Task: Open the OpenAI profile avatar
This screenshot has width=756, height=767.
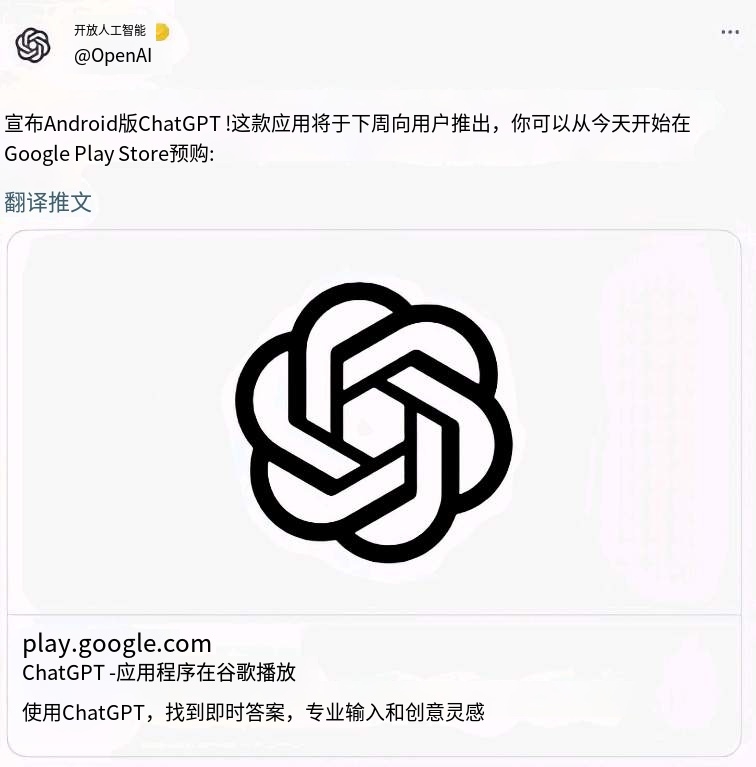Action: coord(33,45)
